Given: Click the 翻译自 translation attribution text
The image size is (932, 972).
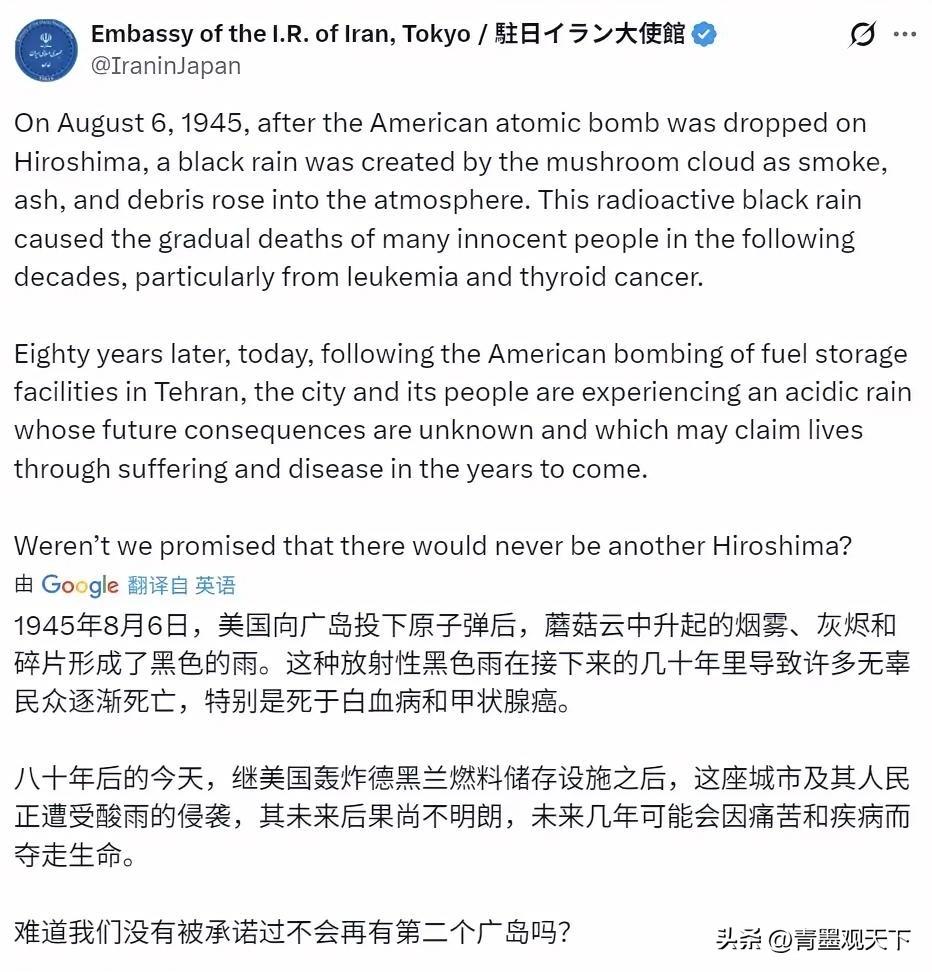Looking at the screenshot, I should [x=157, y=586].
